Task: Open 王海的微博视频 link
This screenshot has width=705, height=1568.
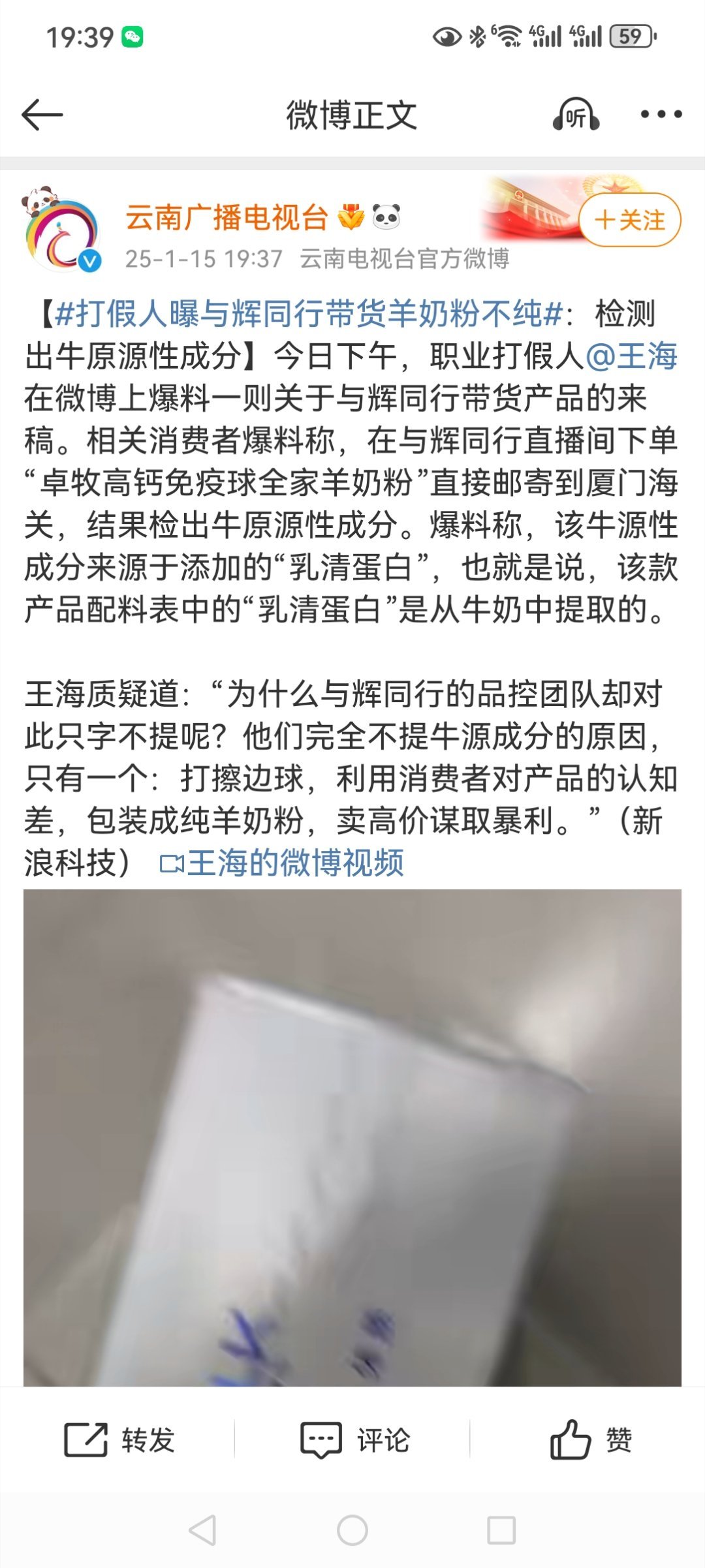Action: point(282,863)
